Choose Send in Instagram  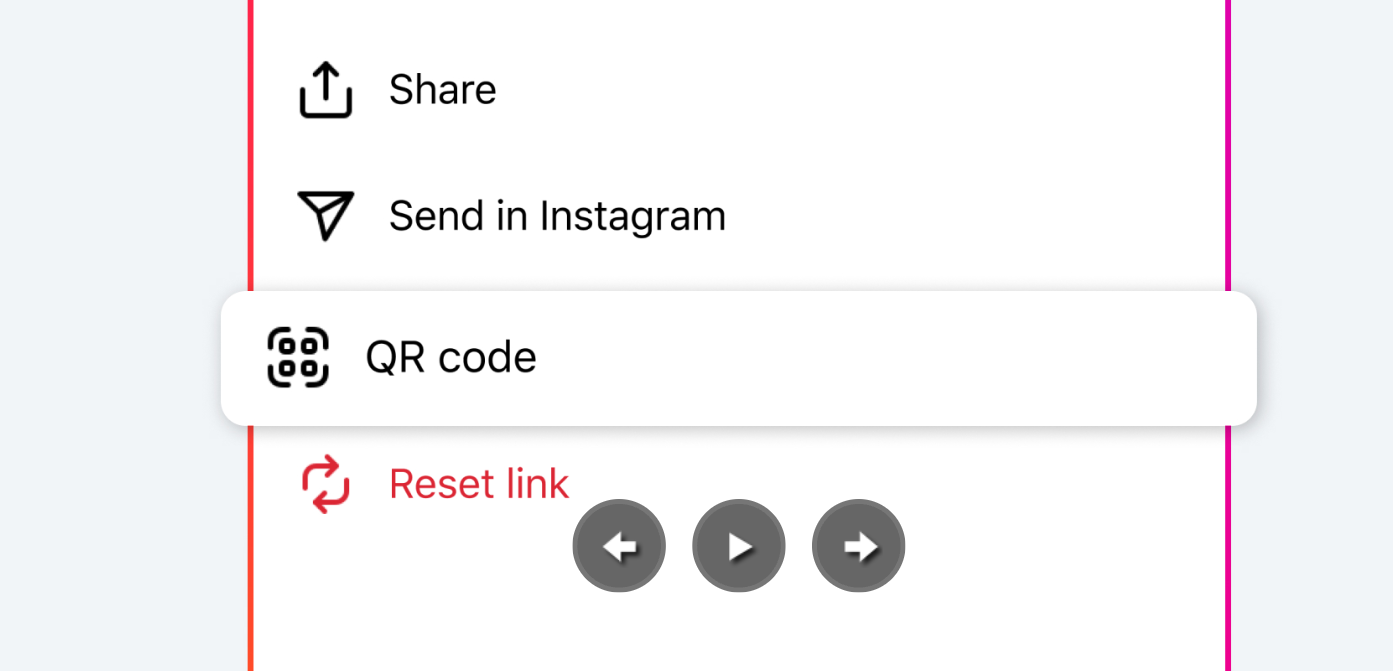coord(556,216)
